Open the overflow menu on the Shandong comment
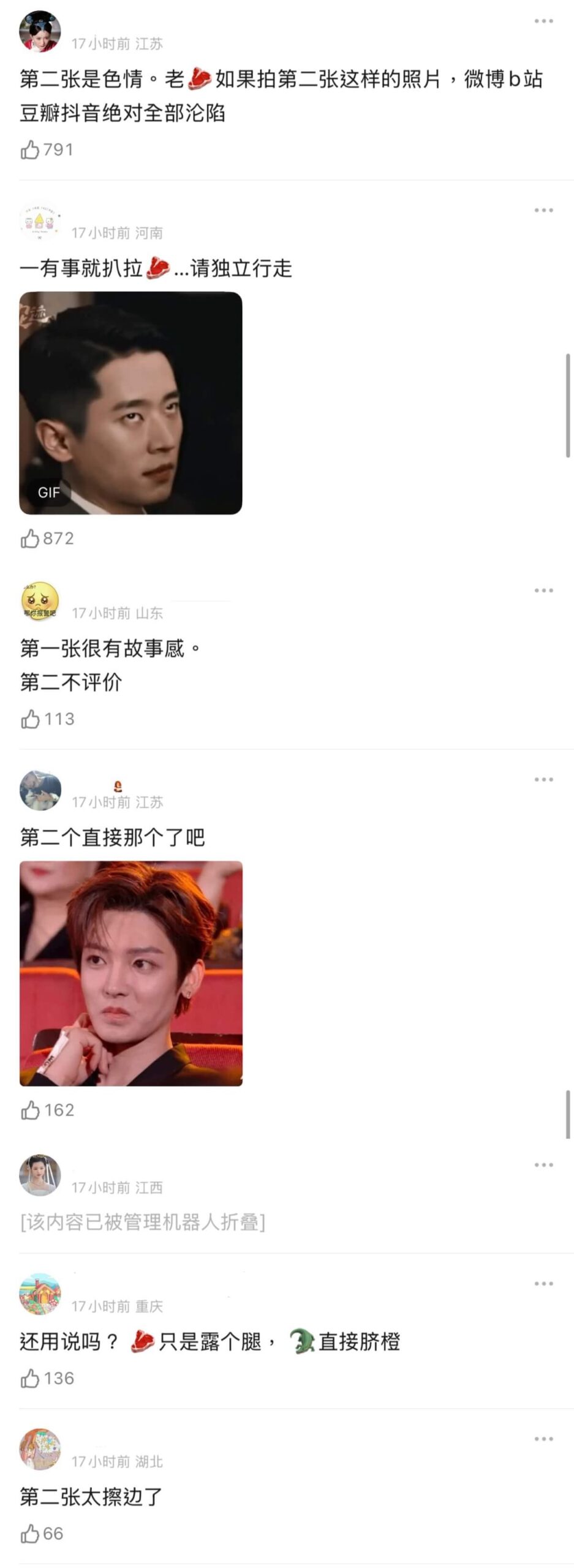 543,590
